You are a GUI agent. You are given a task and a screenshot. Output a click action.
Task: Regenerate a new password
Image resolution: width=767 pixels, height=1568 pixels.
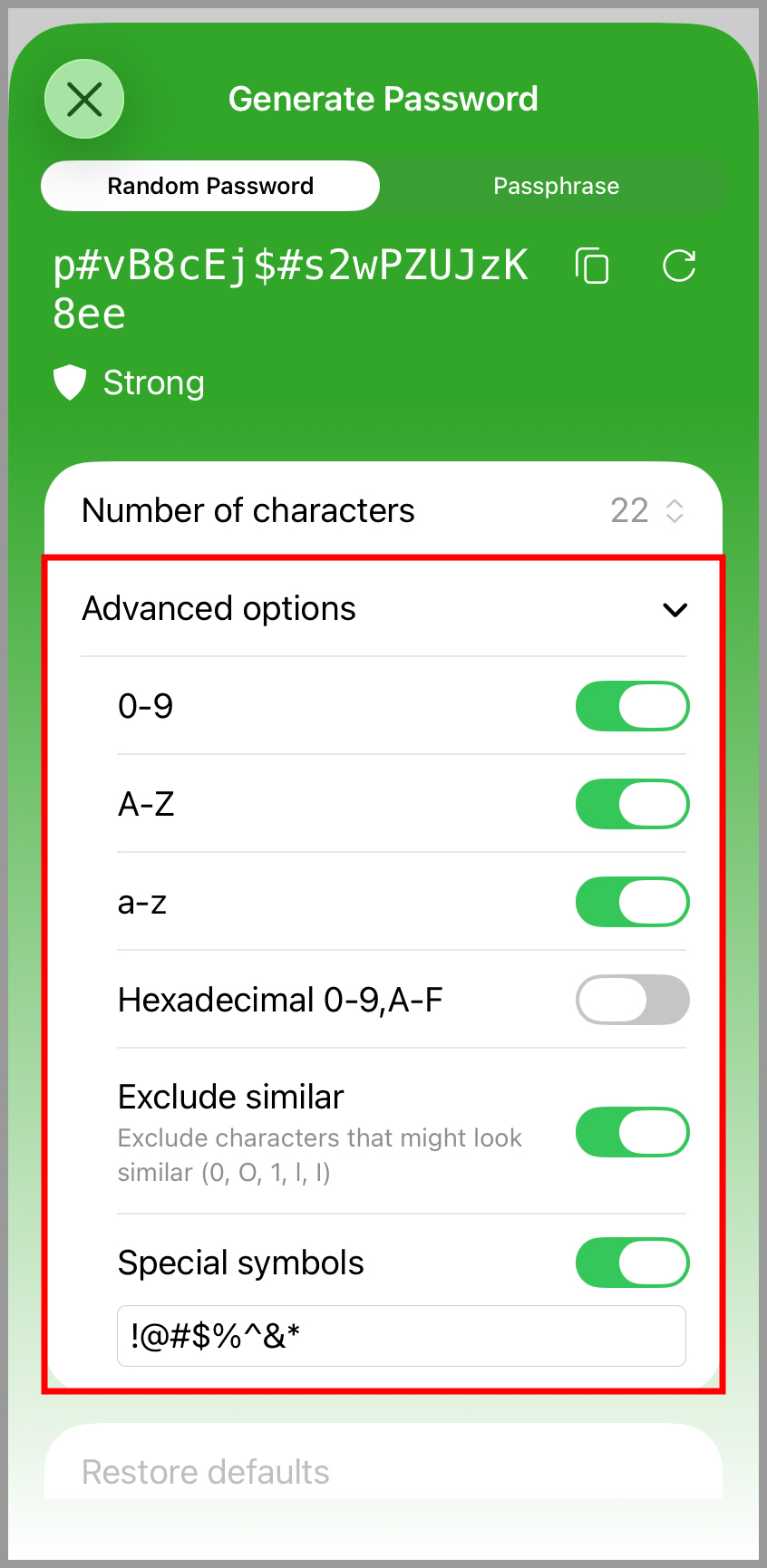679,266
